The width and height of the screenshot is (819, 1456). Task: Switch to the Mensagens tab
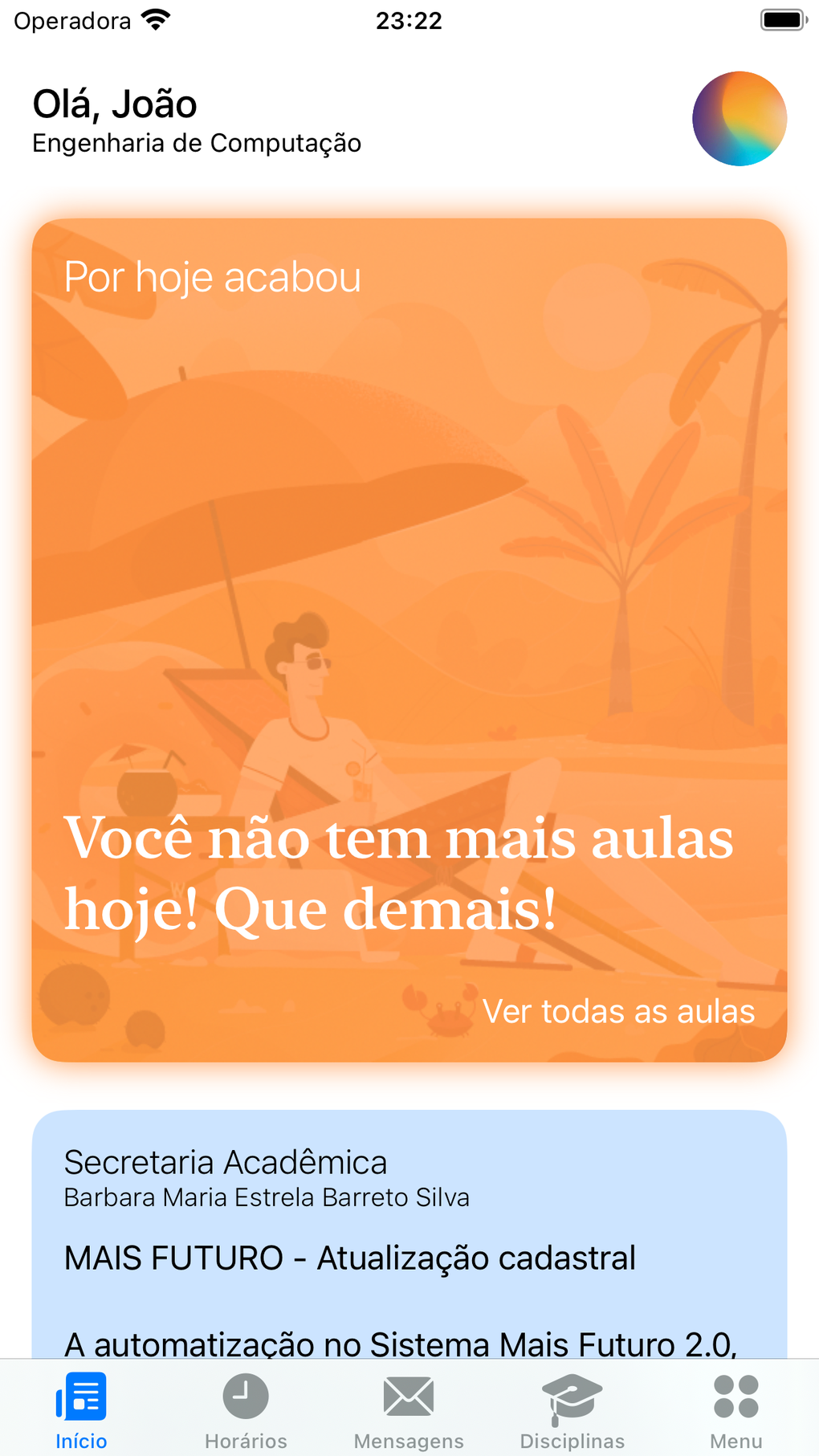pos(409,1411)
